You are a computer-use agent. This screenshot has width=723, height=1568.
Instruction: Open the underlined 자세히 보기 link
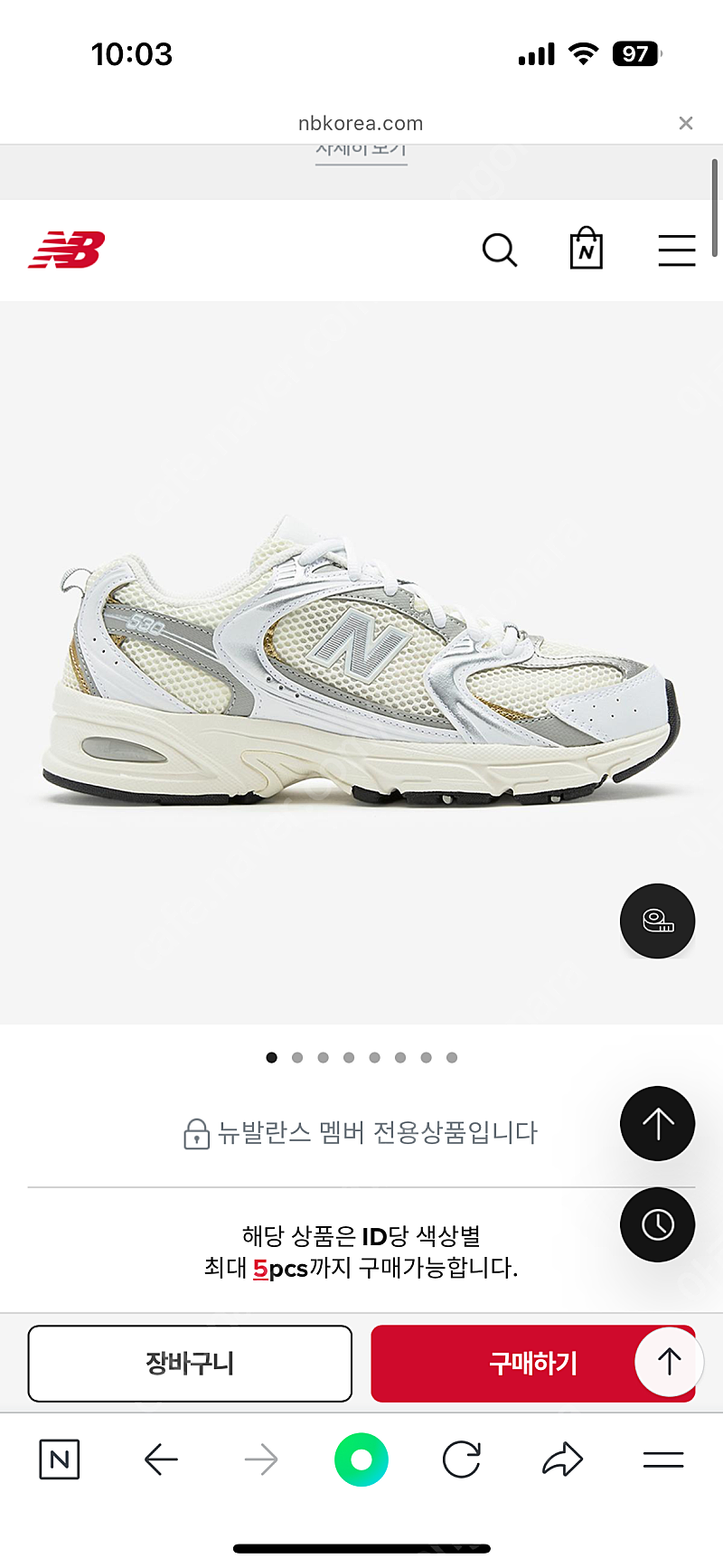pos(361,150)
